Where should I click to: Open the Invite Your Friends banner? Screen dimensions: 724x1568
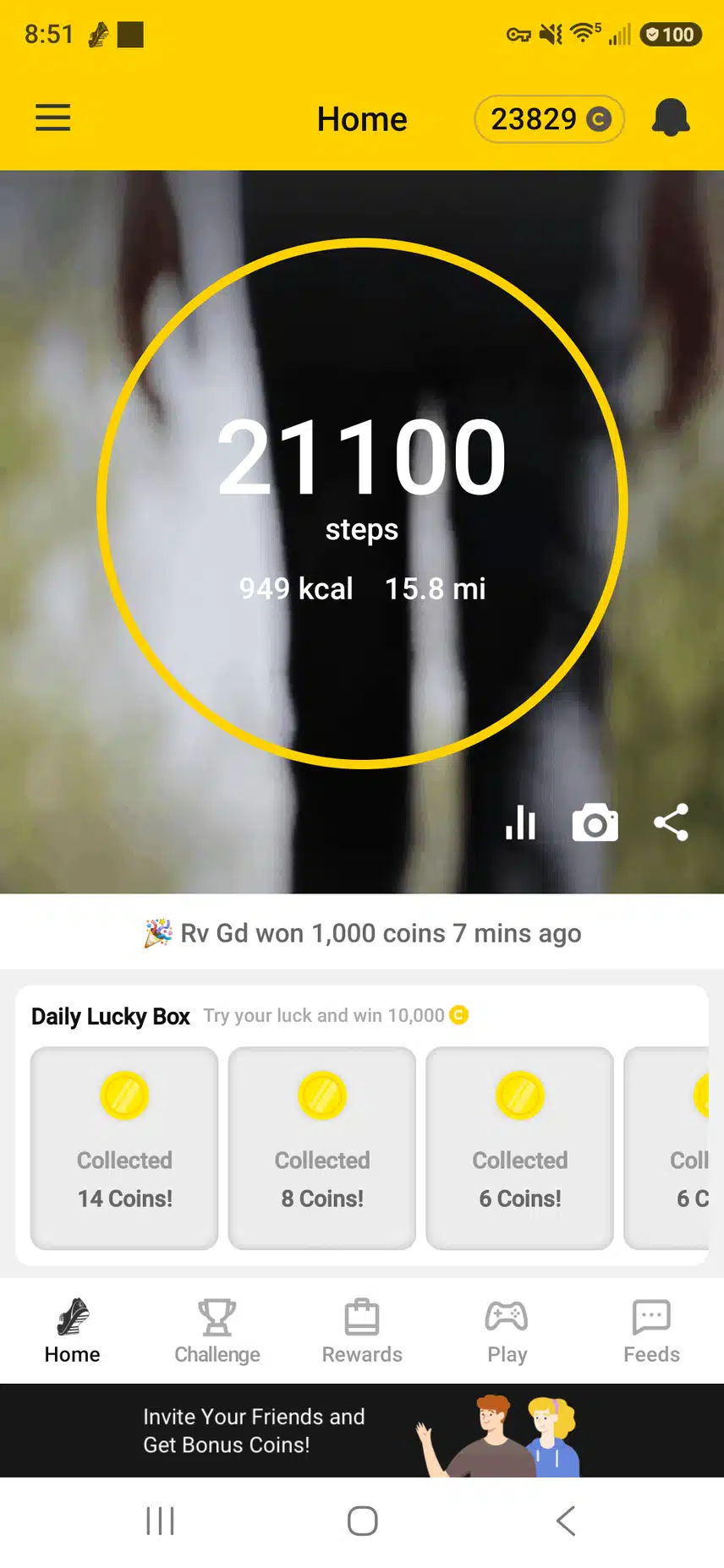point(362,1430)
